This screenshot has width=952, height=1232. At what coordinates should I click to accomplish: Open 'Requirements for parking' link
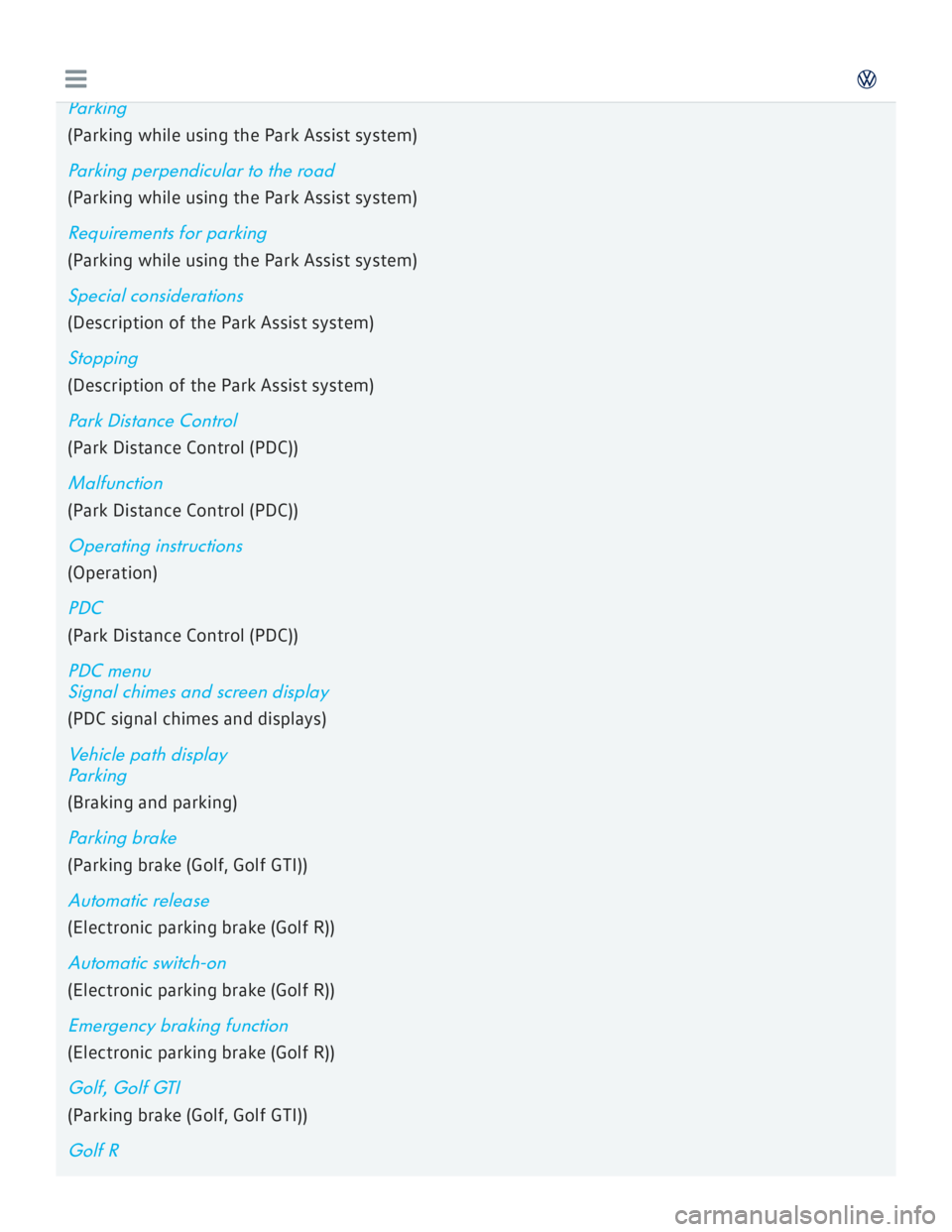pos(167,233)
